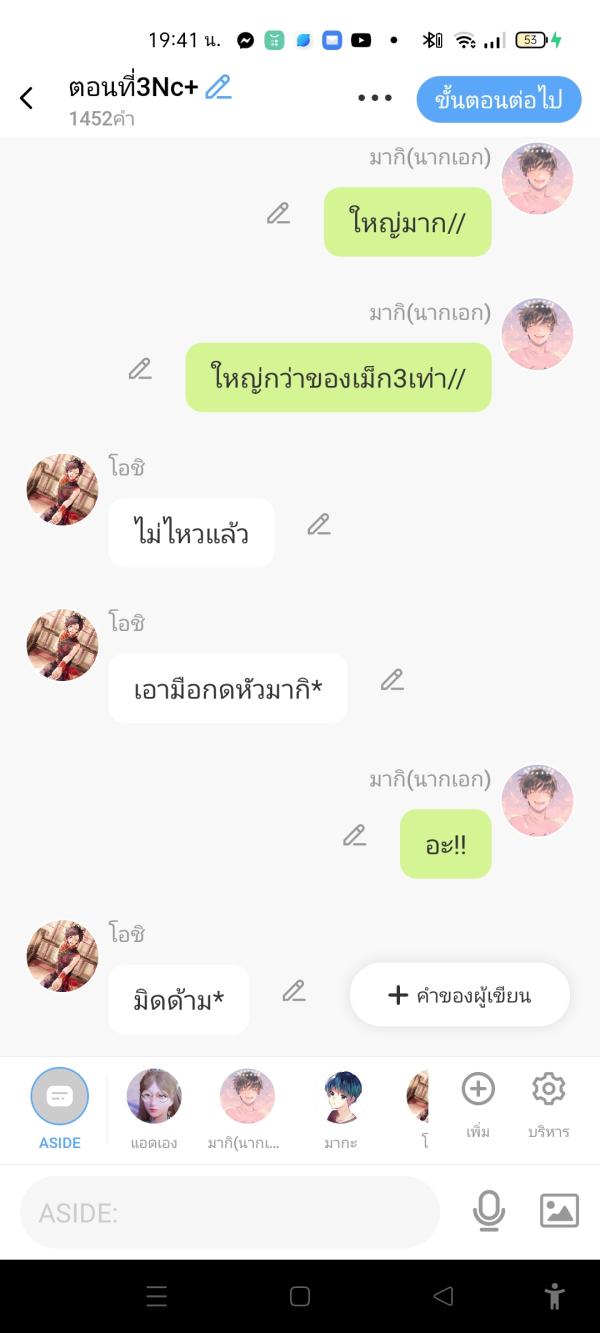
Task: Insert an image with the picture icon
Action: tap(559, 1211)
